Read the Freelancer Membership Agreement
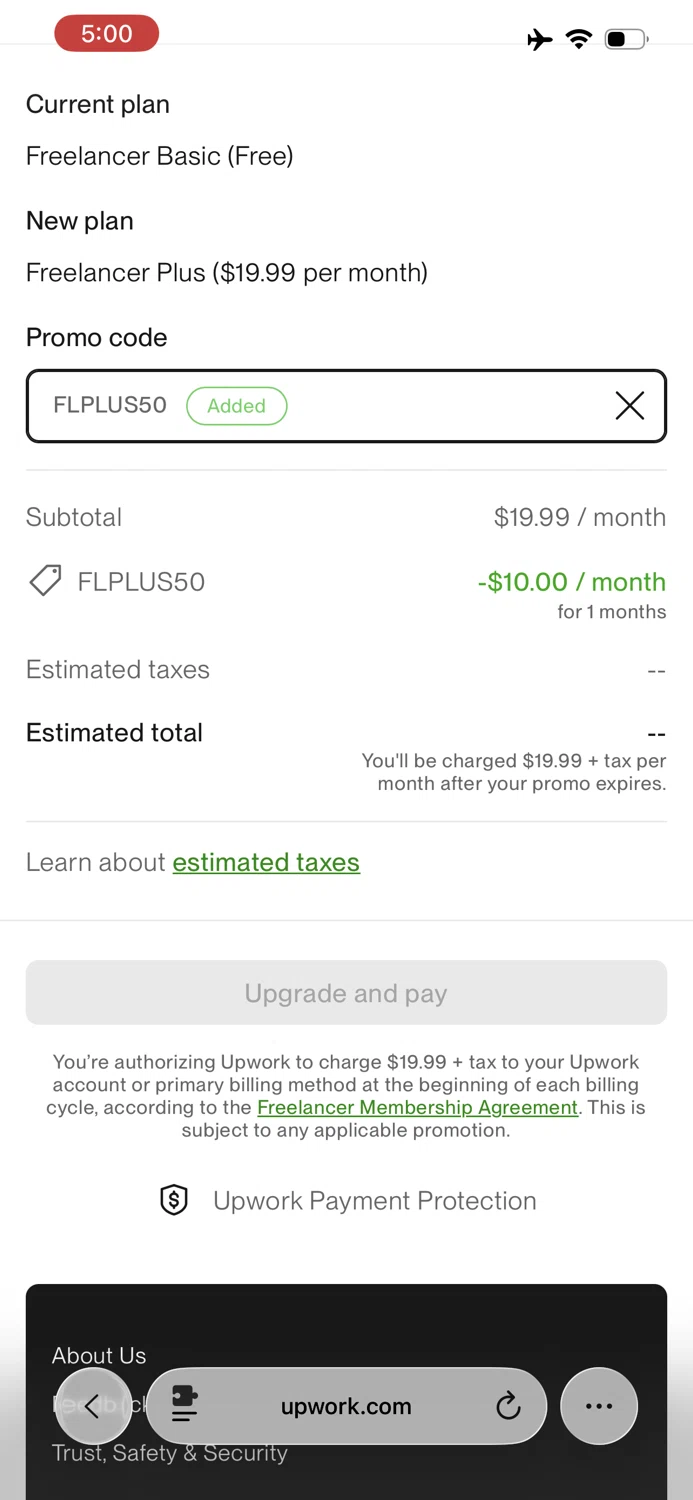This screenshot has width=693, height=1500. click(x=417, y=1108)
